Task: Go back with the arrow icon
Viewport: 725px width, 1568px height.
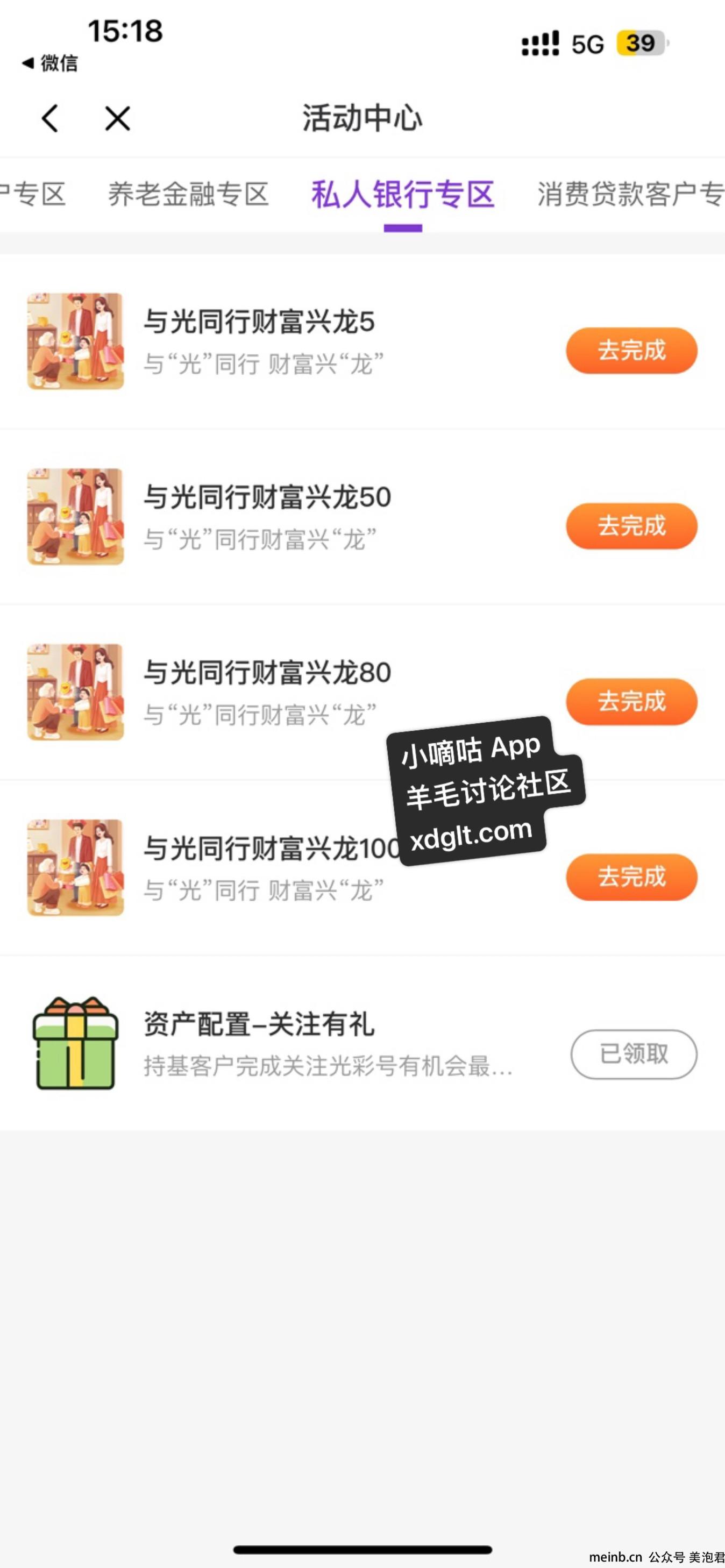Action: tap(51, 118)
